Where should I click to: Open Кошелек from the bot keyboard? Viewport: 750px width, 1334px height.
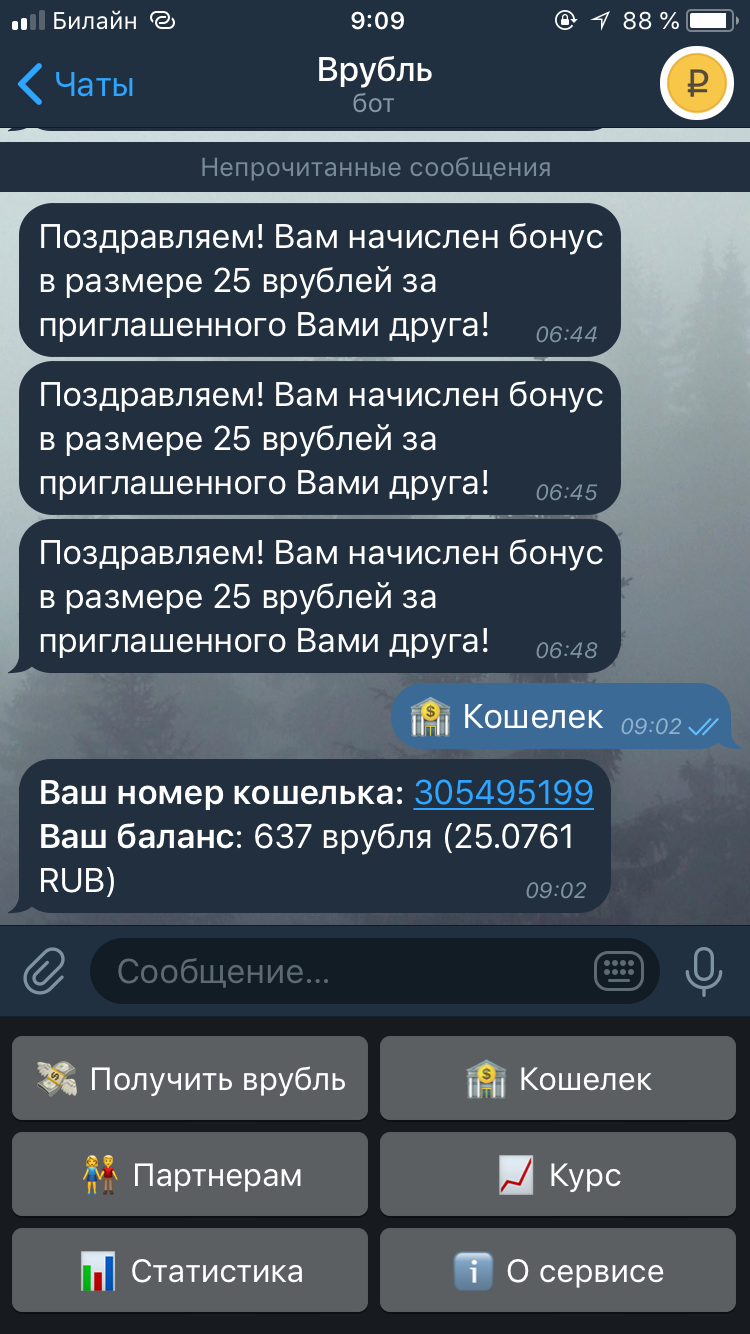(558, 1079)
